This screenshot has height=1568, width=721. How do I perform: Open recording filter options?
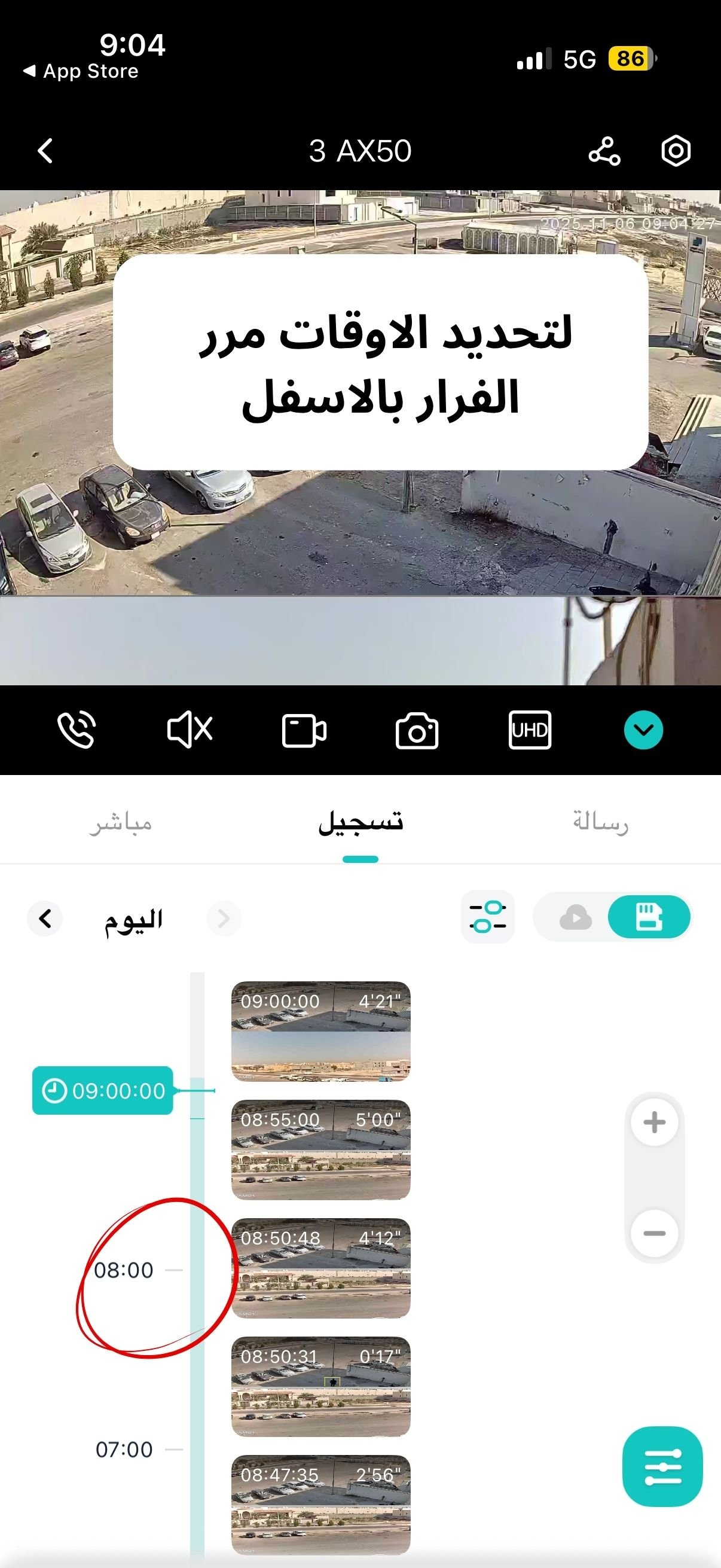[487, 917]
